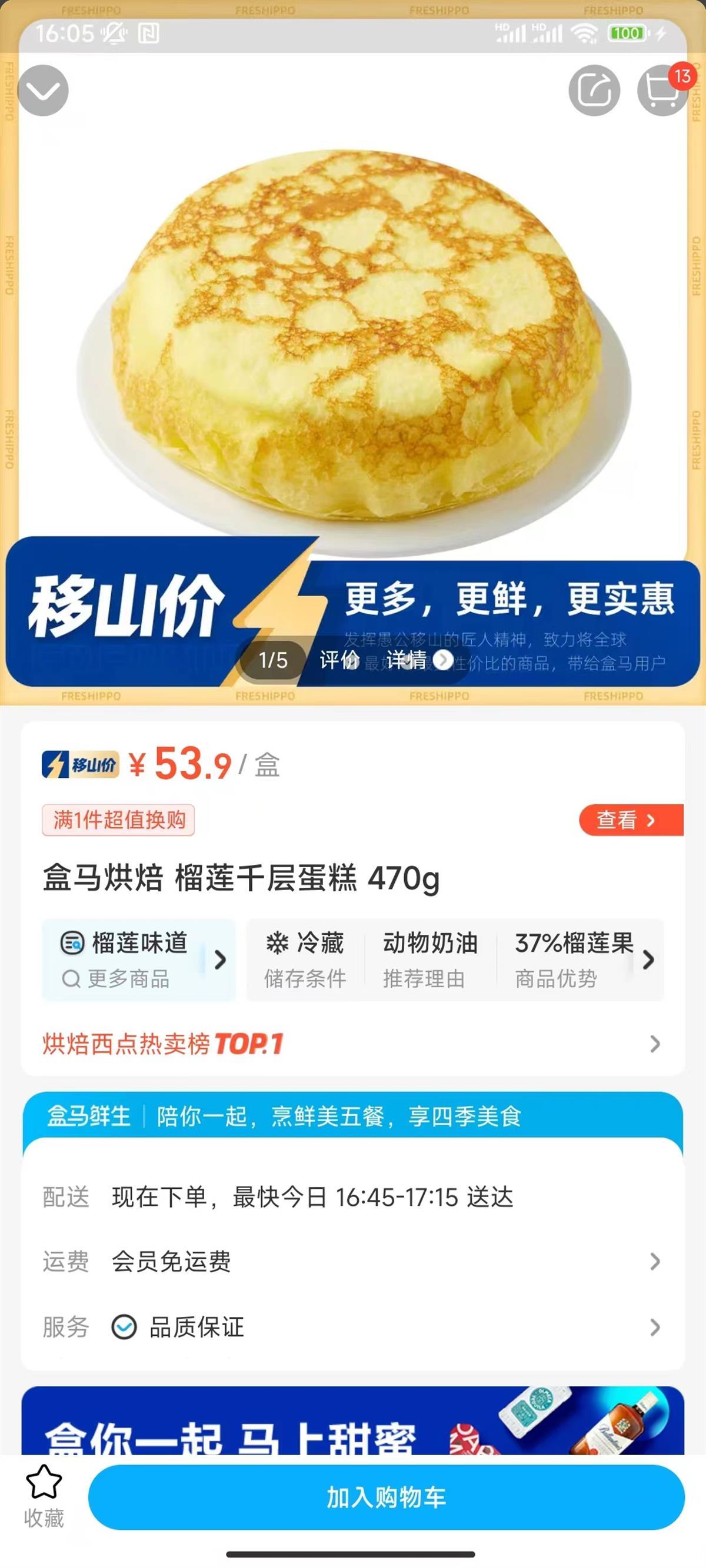Tap 加入购物车 to add to cart
Screen dimensions: 706x1568
click(386, 1497)
